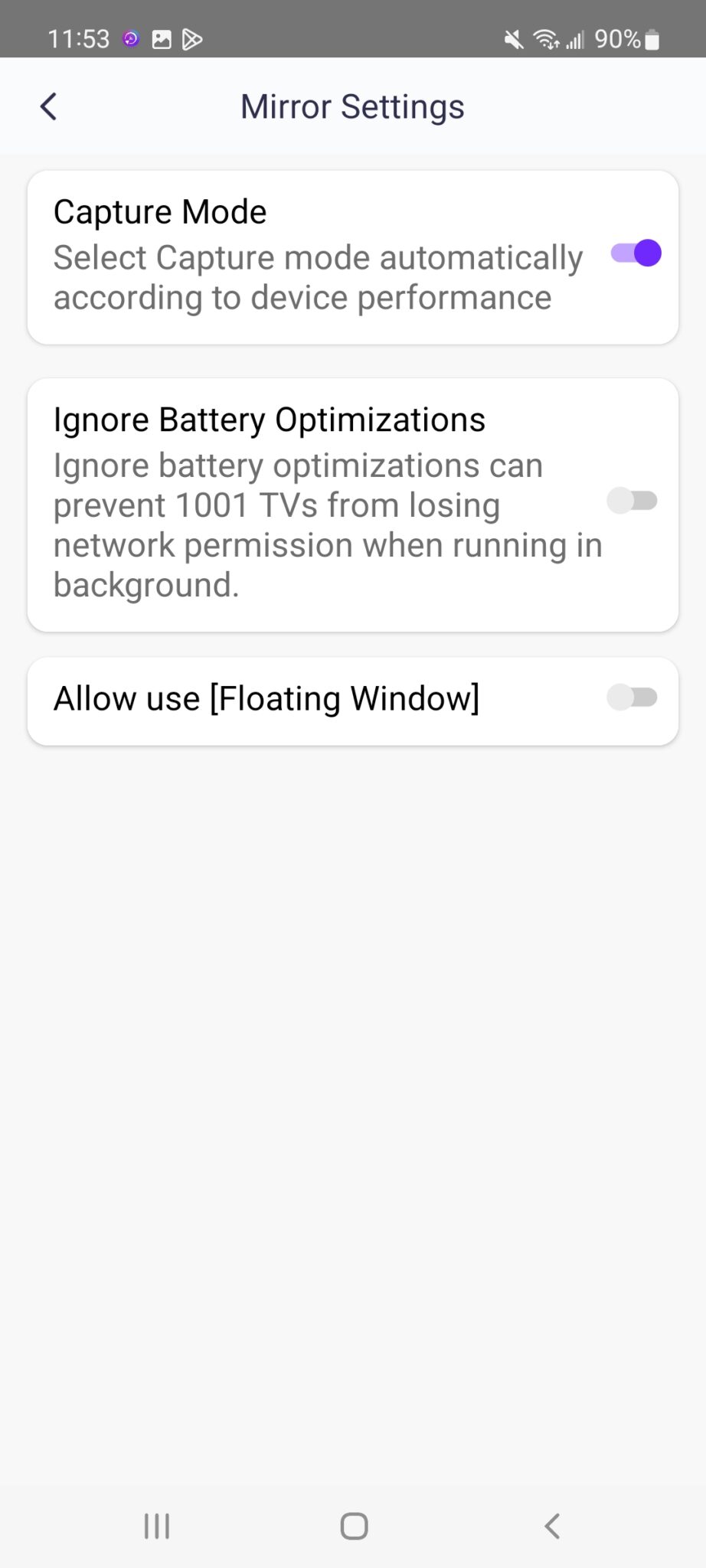Allow use of Floating Window
Viewport: 706px width, 1568px height.
(634, 697)
